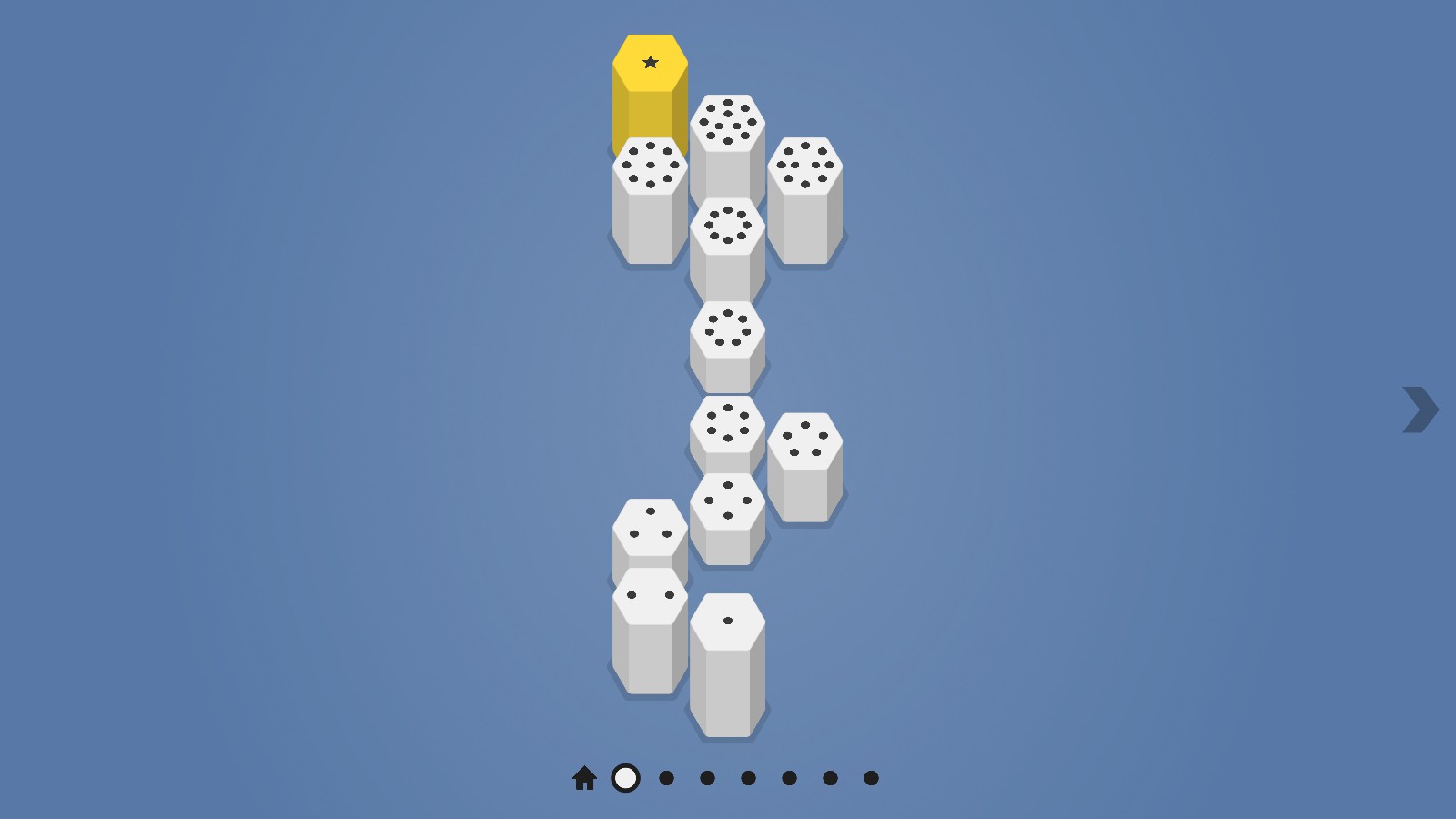Go to the next page with the chevron arrow
Image resolution: width=1456 pixels, height=819 pixels.
click(x=1420, y=409)
